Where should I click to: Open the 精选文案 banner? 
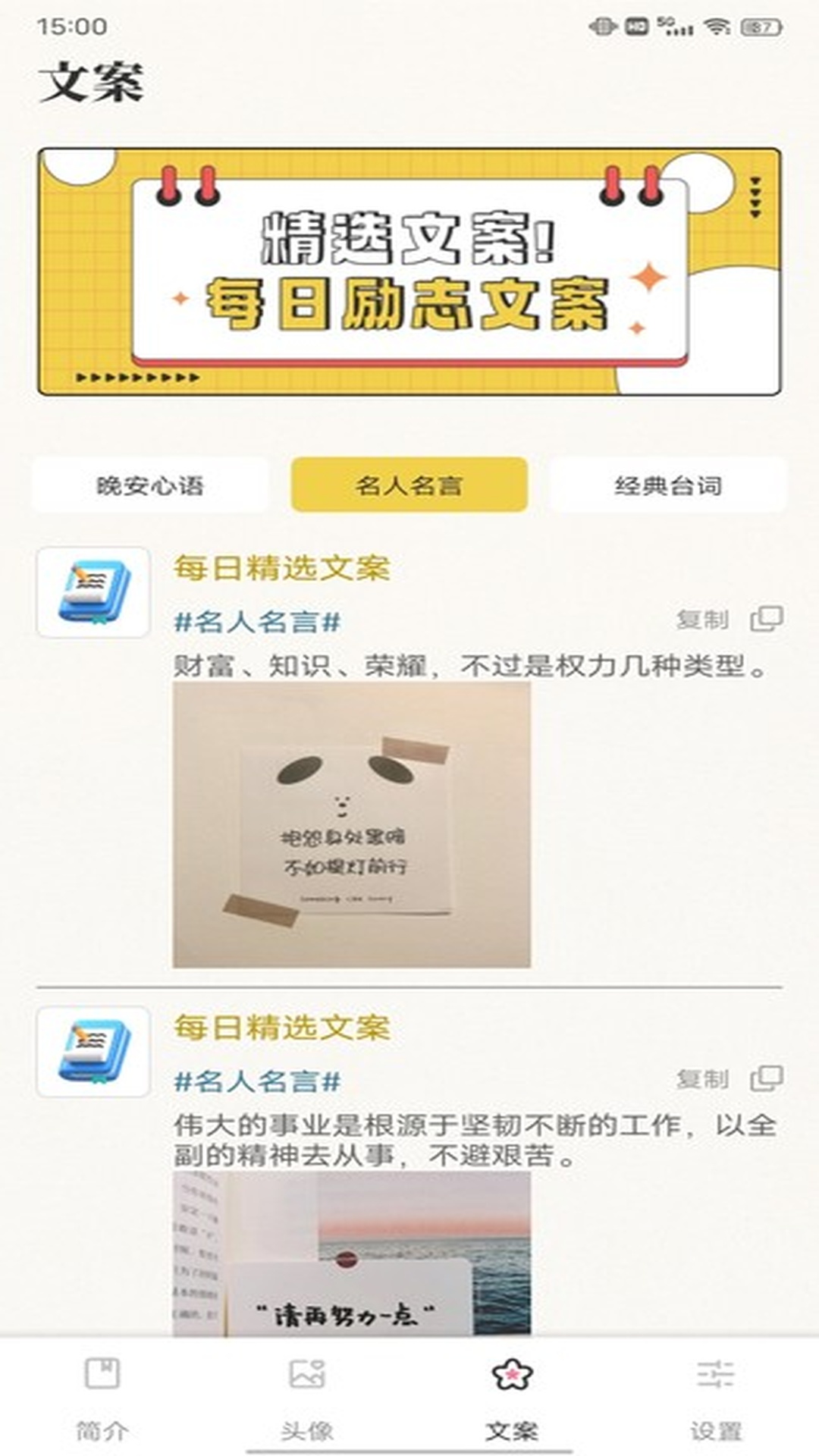coord(409,271)
